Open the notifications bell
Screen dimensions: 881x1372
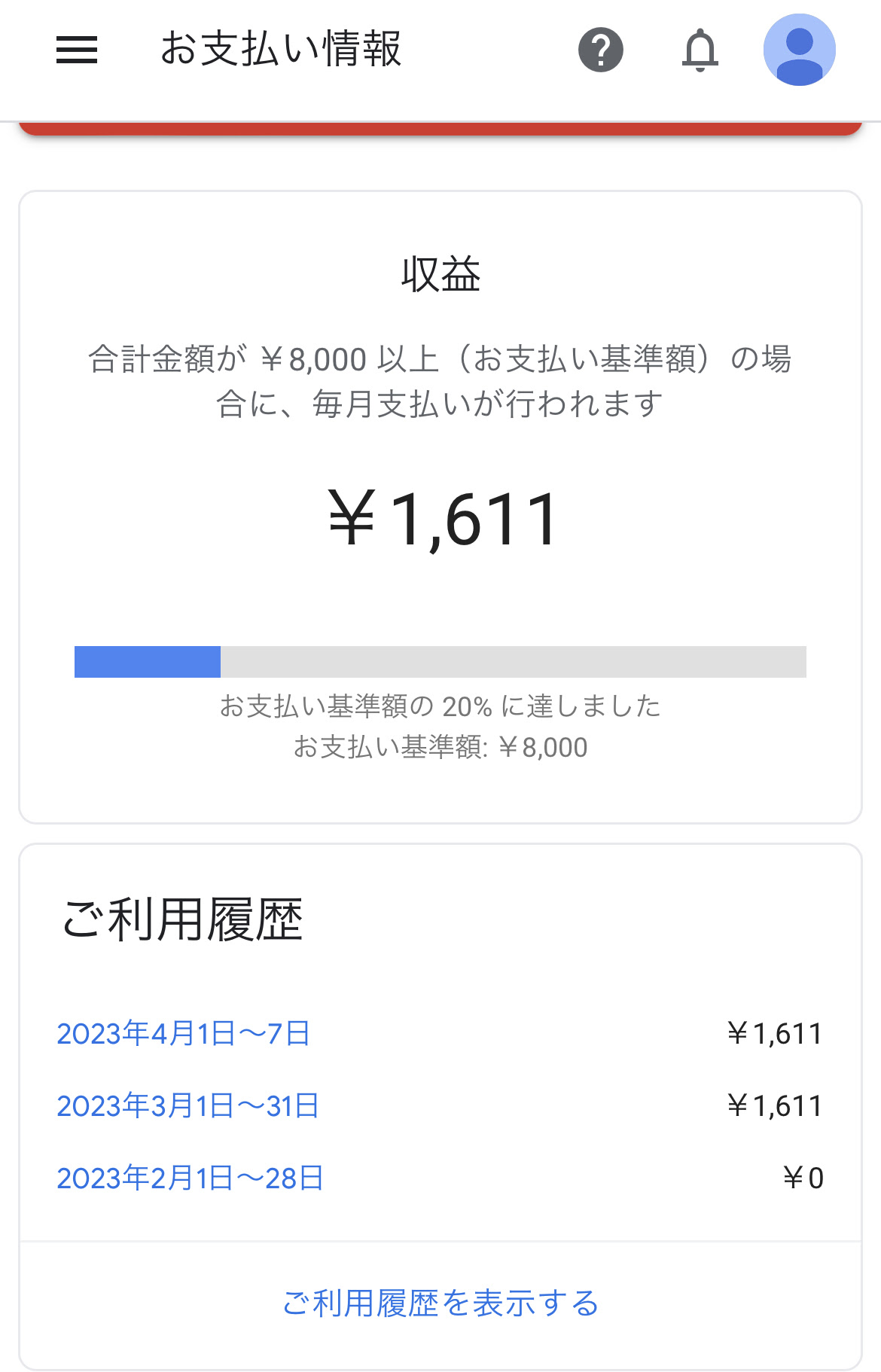click(700, 50)
